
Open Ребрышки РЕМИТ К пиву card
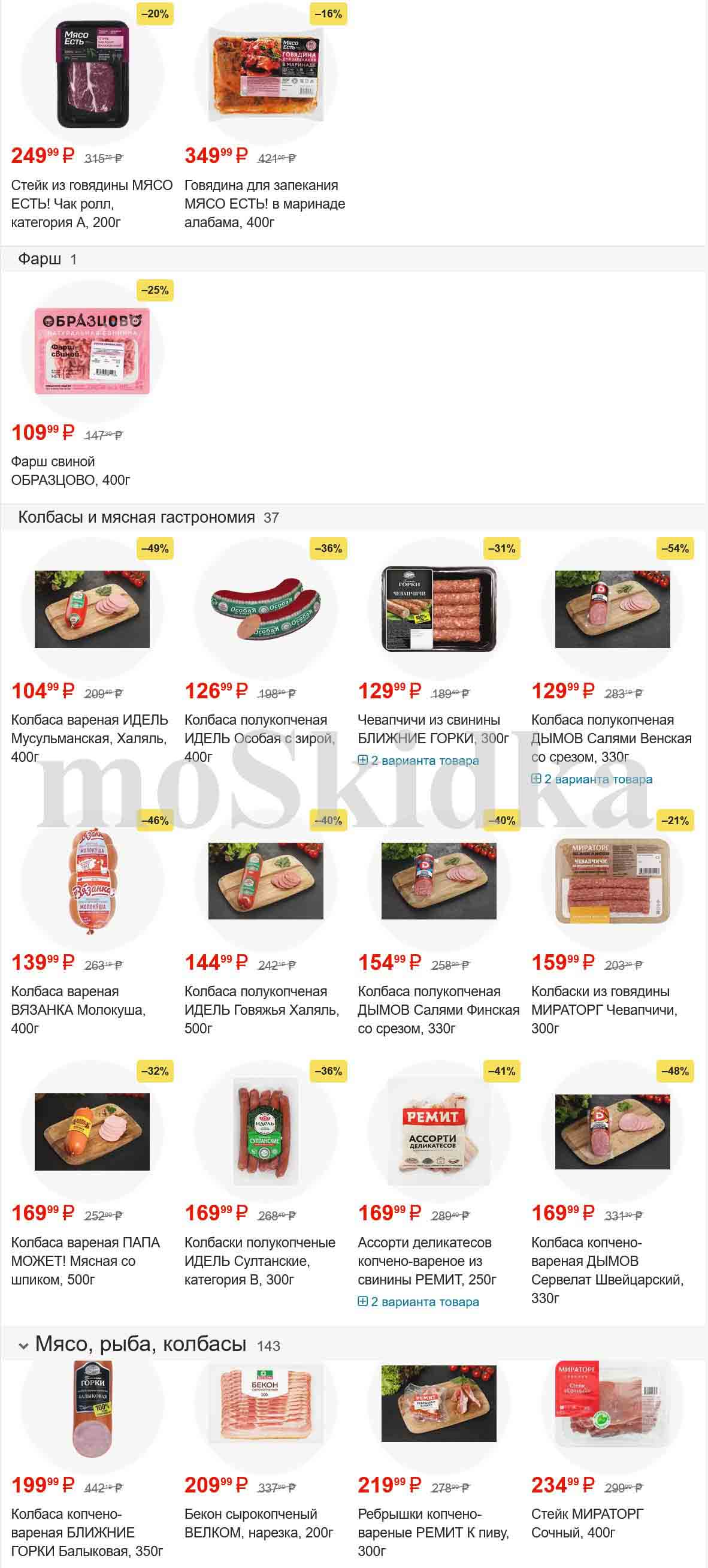coord(433,1532)
